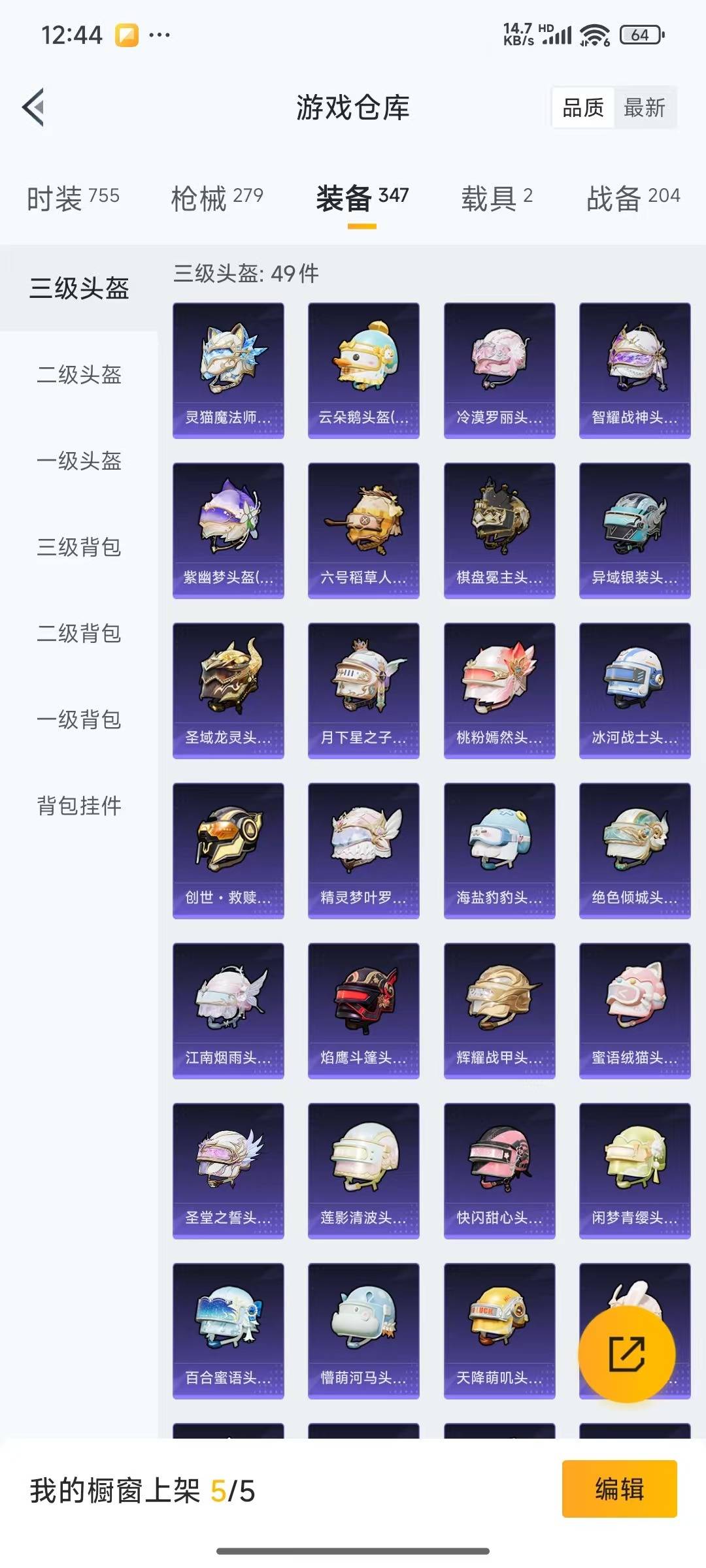This screenshot has width=706, height=1568.
Task: Open the 云朵鹅头盔 item
Action: (363, 370)
